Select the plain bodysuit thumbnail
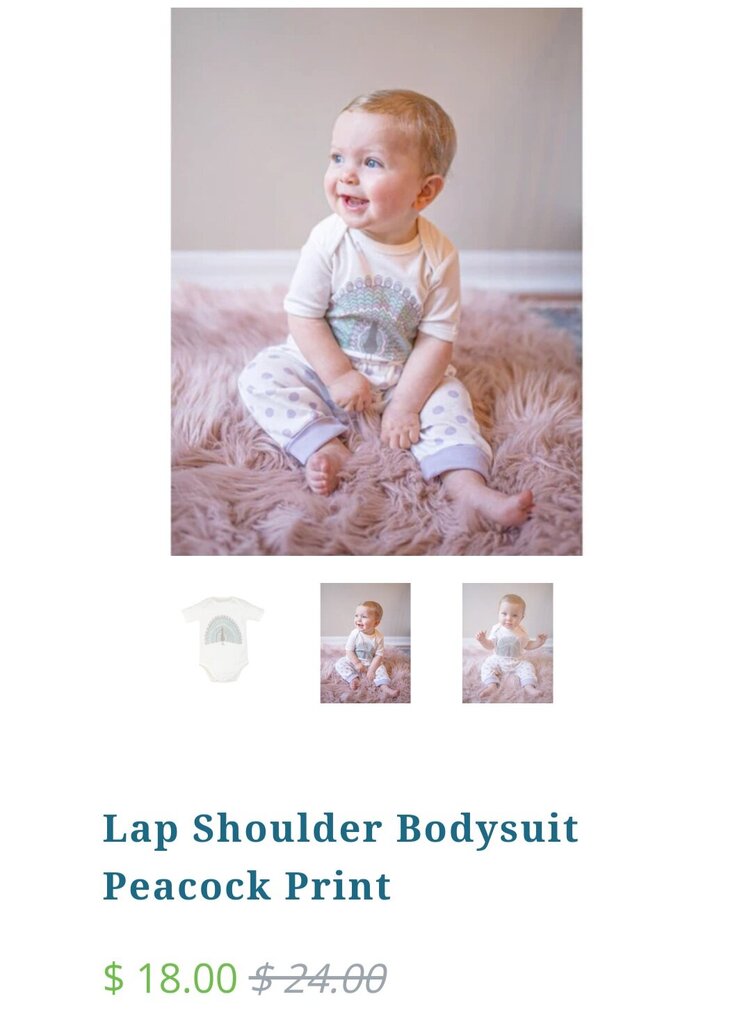The width and height of the screenshot is (751, 1024). click(223, 641)
